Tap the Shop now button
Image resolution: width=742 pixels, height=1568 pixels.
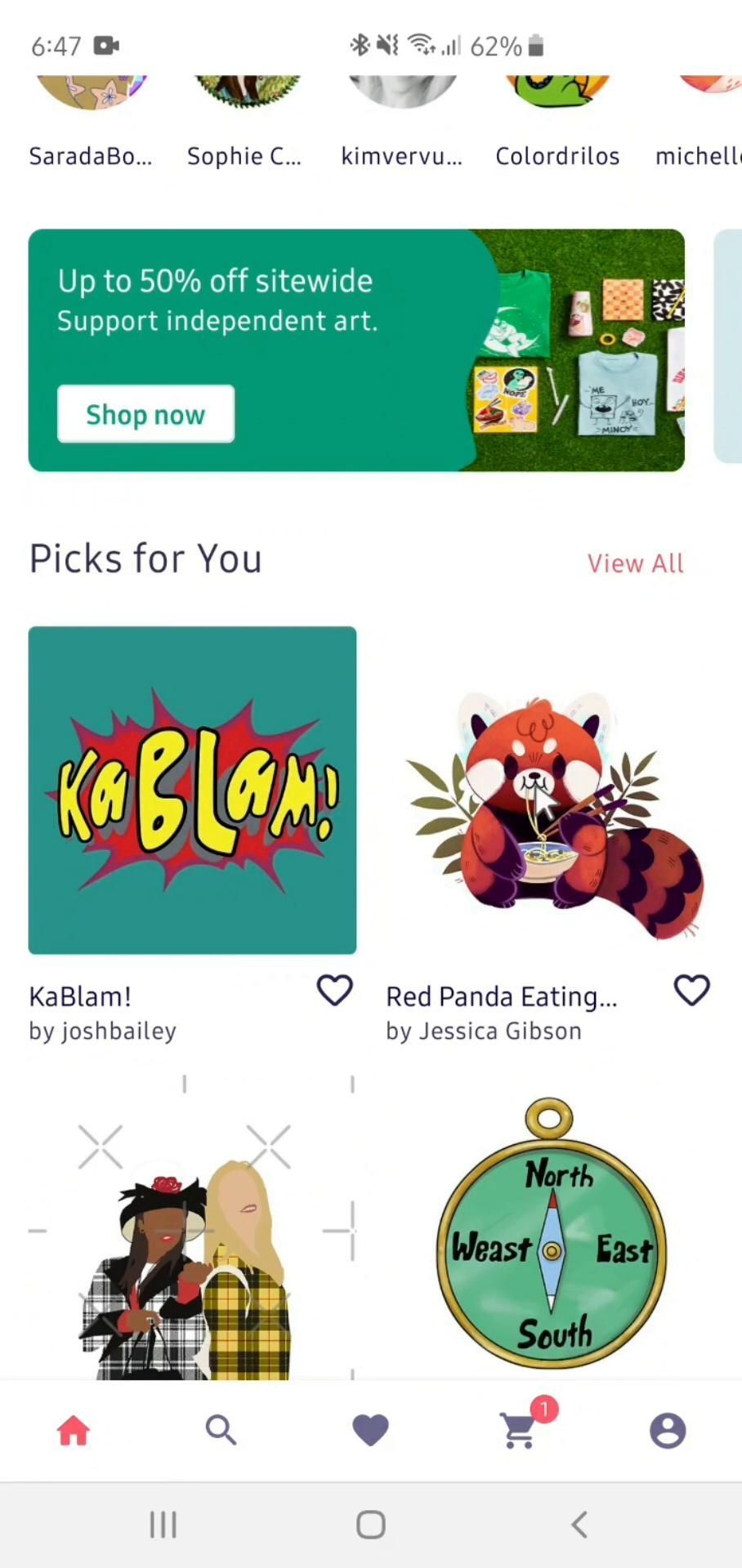coord(145,415)
